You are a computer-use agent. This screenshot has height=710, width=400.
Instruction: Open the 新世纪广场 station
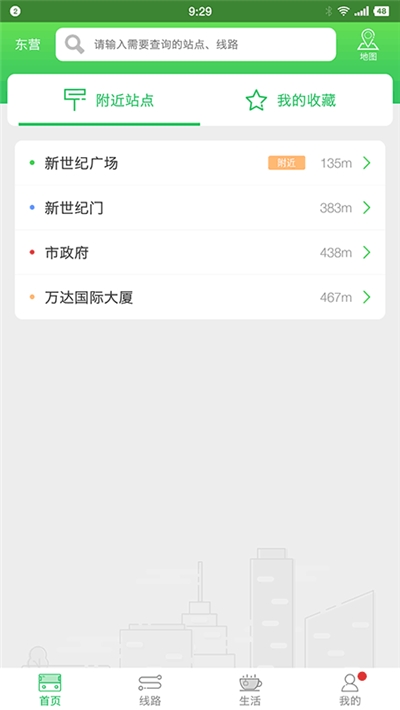point(200,163)
